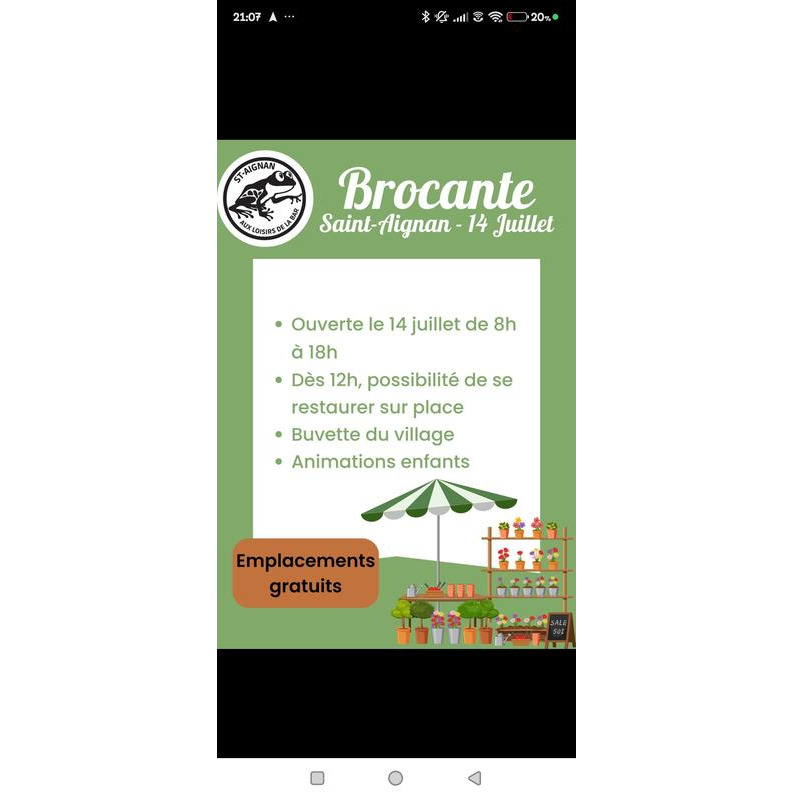Viewport: 792px width, 792px height.
Task: Go back using the system back button
Action: 474,777
